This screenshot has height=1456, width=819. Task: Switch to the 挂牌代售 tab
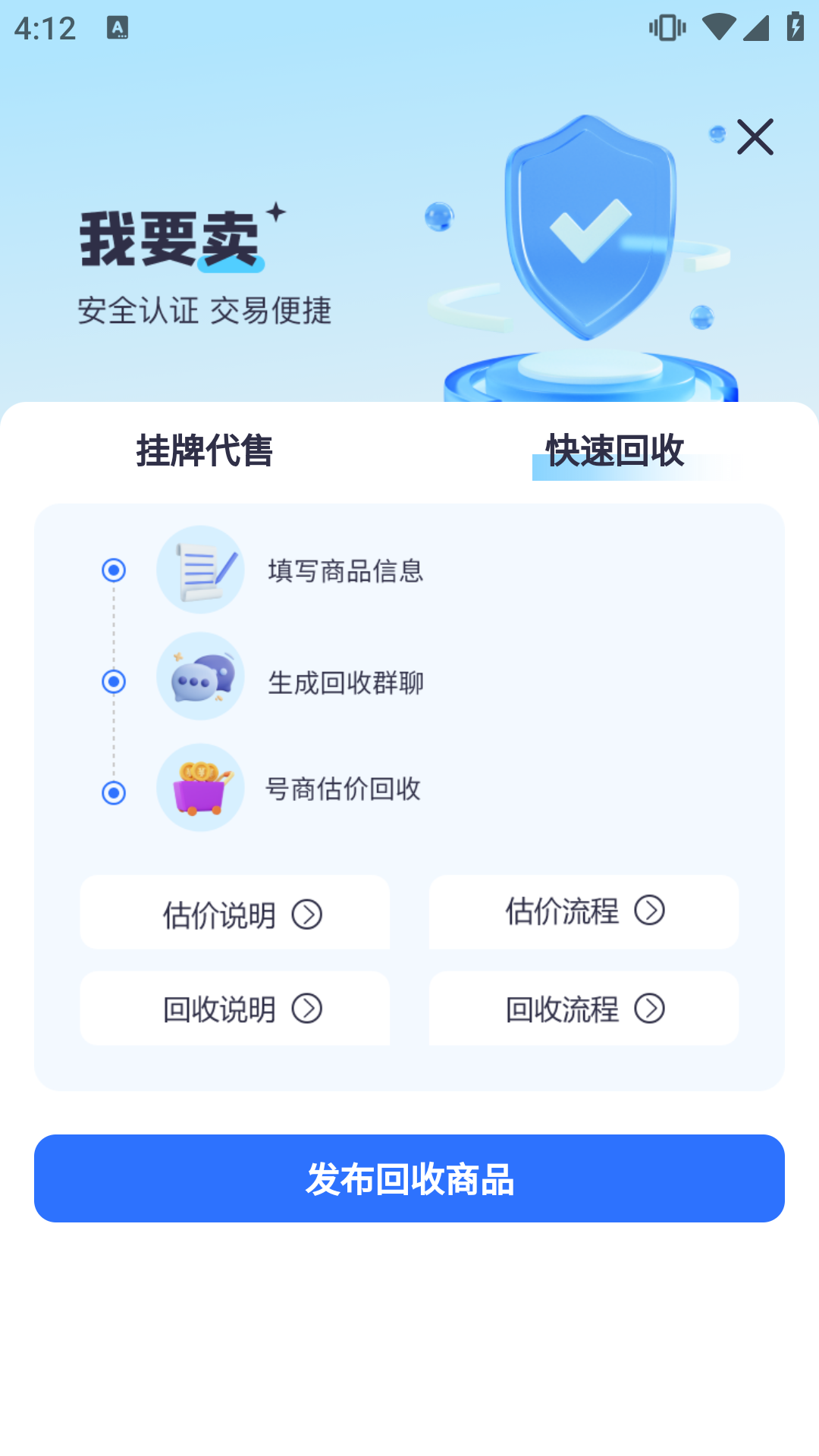click(206, 450)
